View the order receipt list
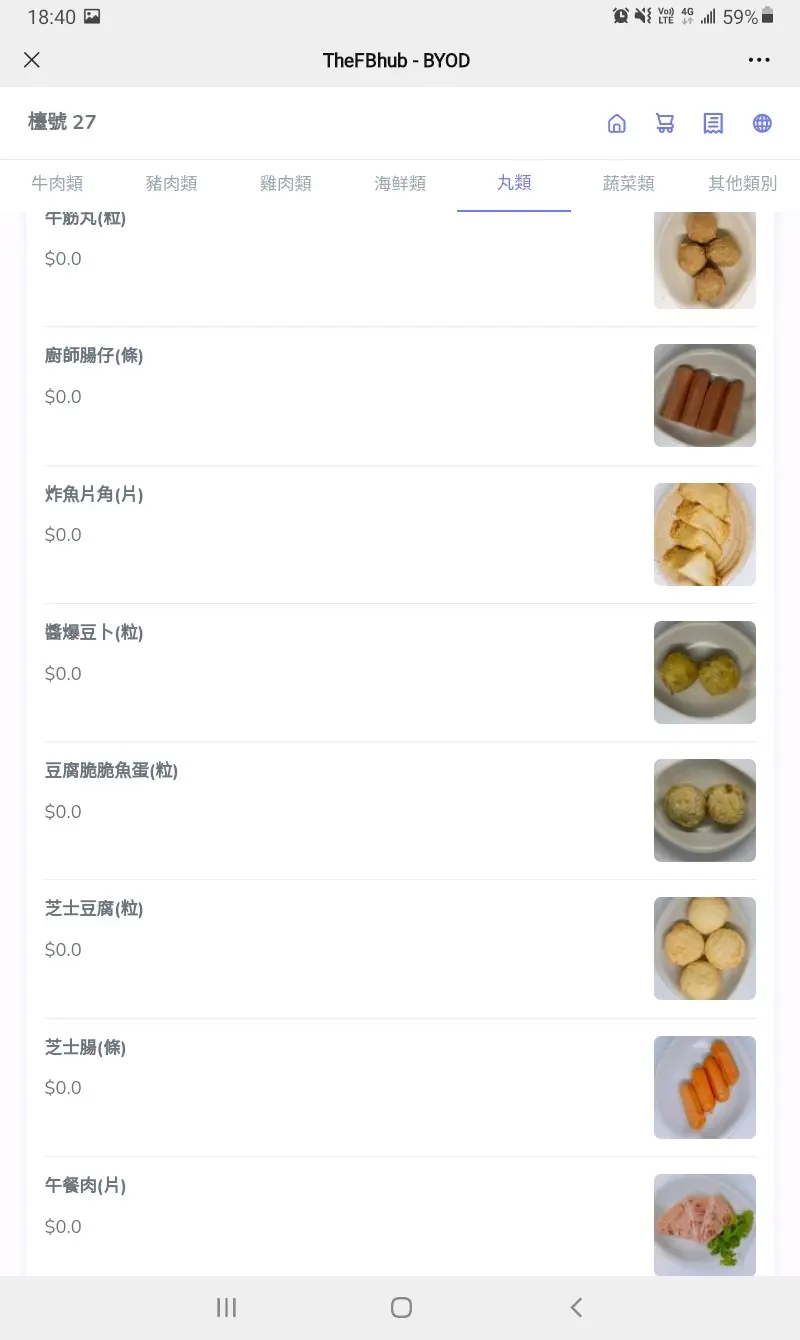The image size is (800, 1340). (x=713, y=123)
